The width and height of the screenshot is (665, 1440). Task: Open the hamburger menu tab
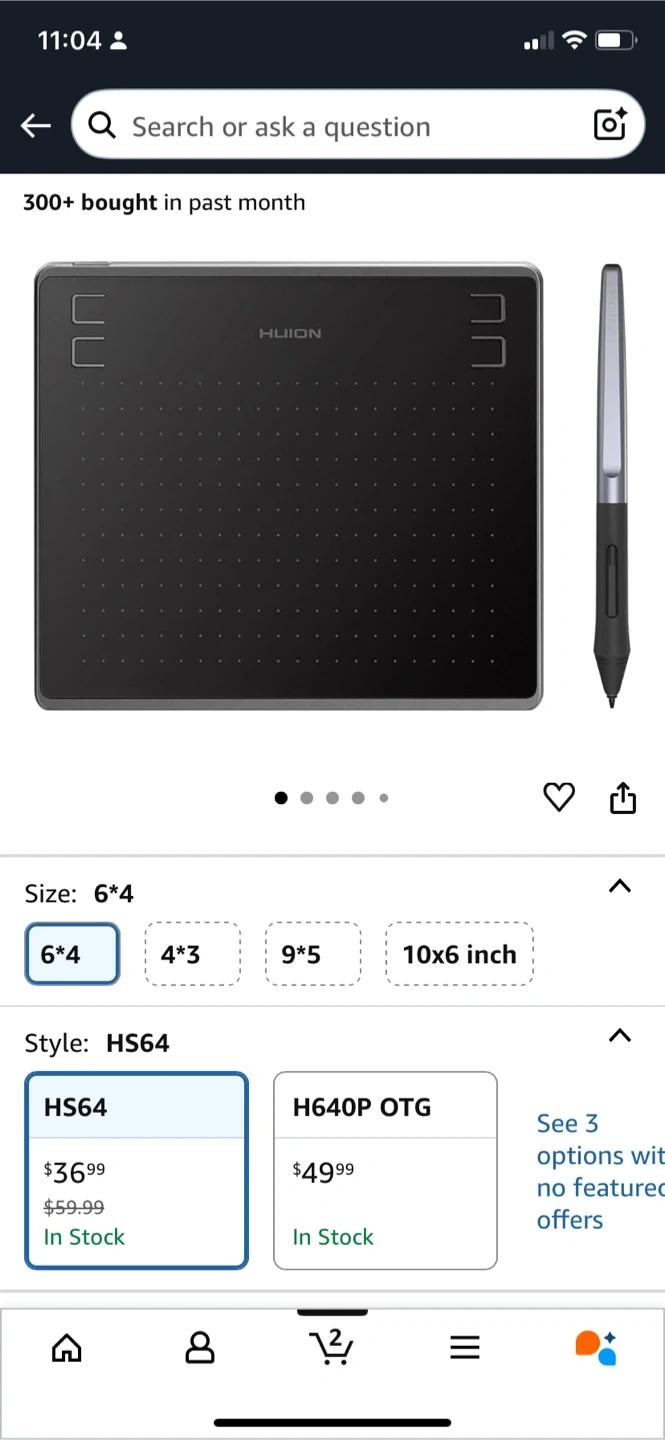(x=465, y=1348)
